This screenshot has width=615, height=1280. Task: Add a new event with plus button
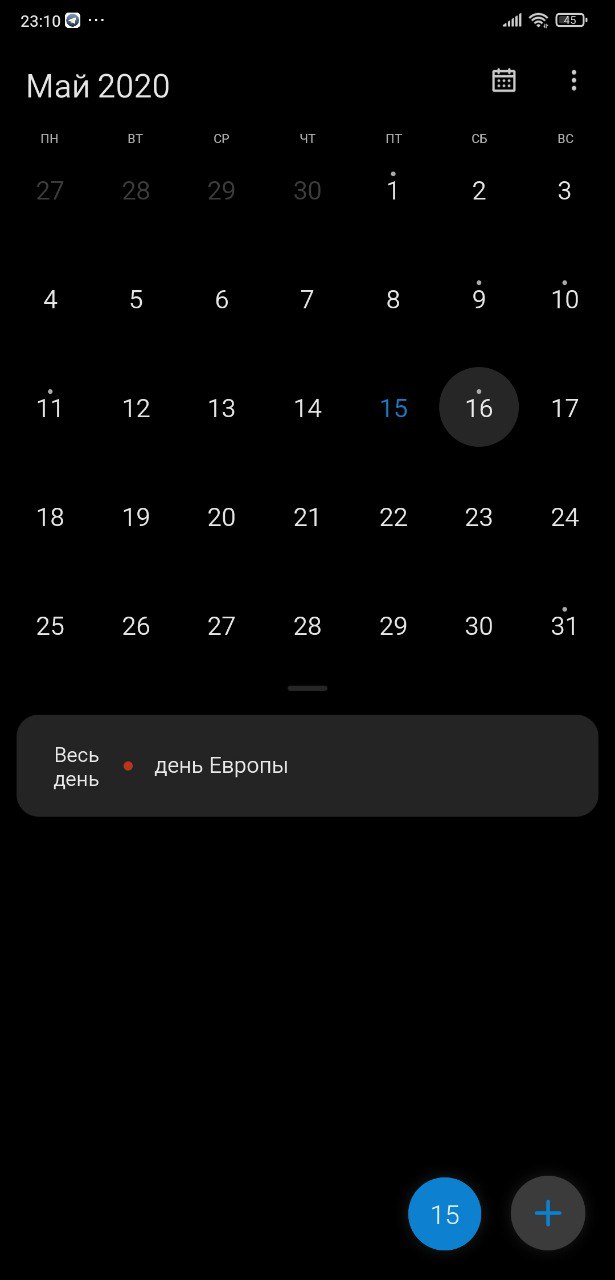point(547,1213)
